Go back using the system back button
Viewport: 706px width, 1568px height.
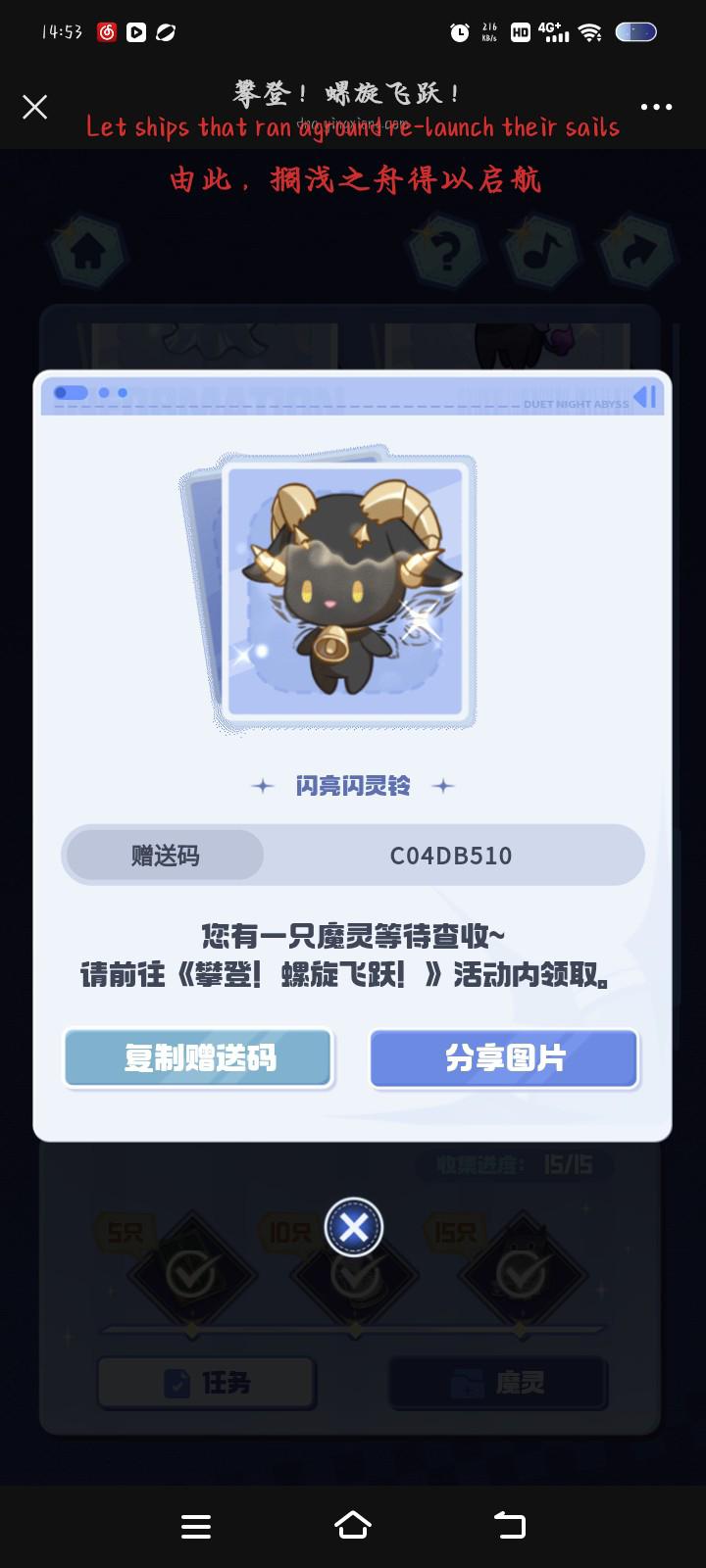click(510, 1525)
